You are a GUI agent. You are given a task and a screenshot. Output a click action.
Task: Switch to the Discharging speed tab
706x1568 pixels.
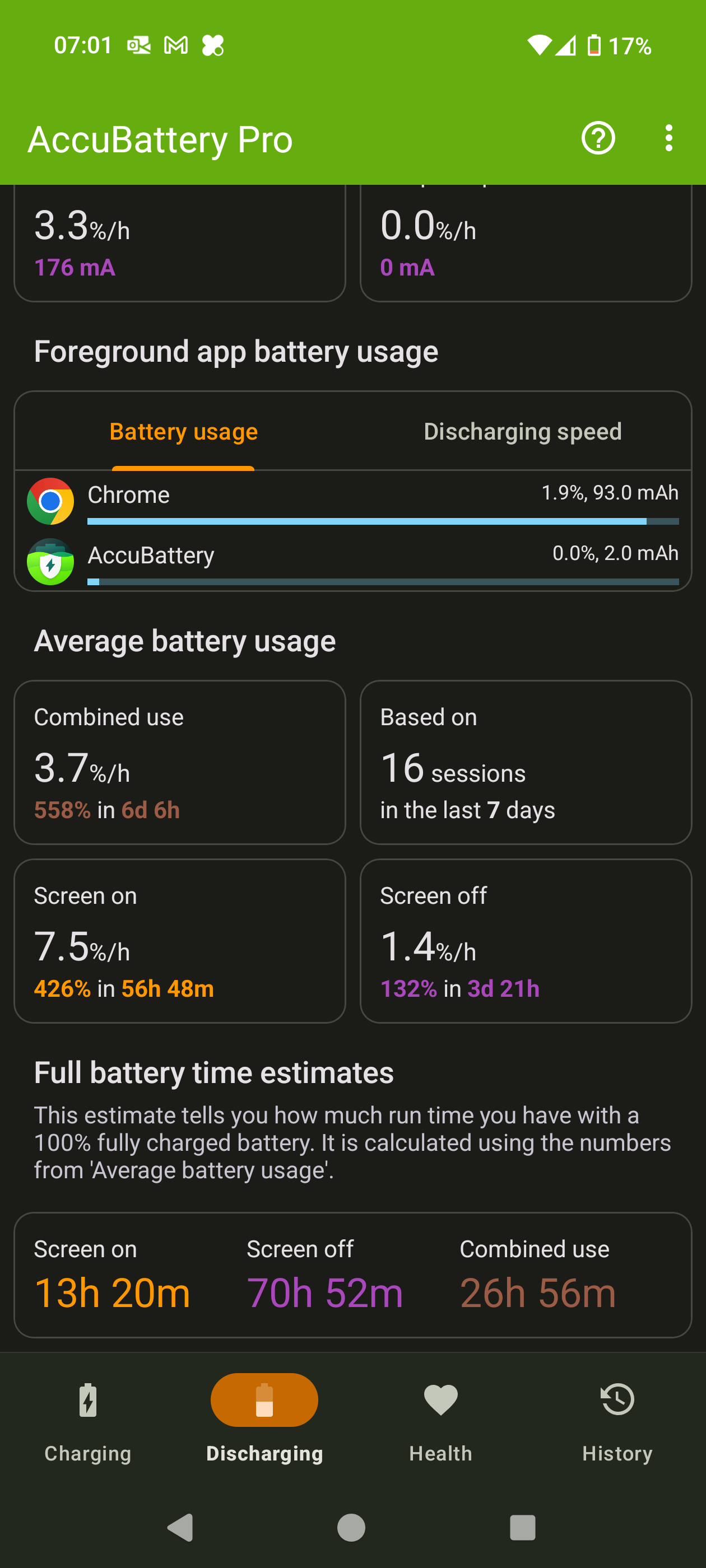coord(522,432)
